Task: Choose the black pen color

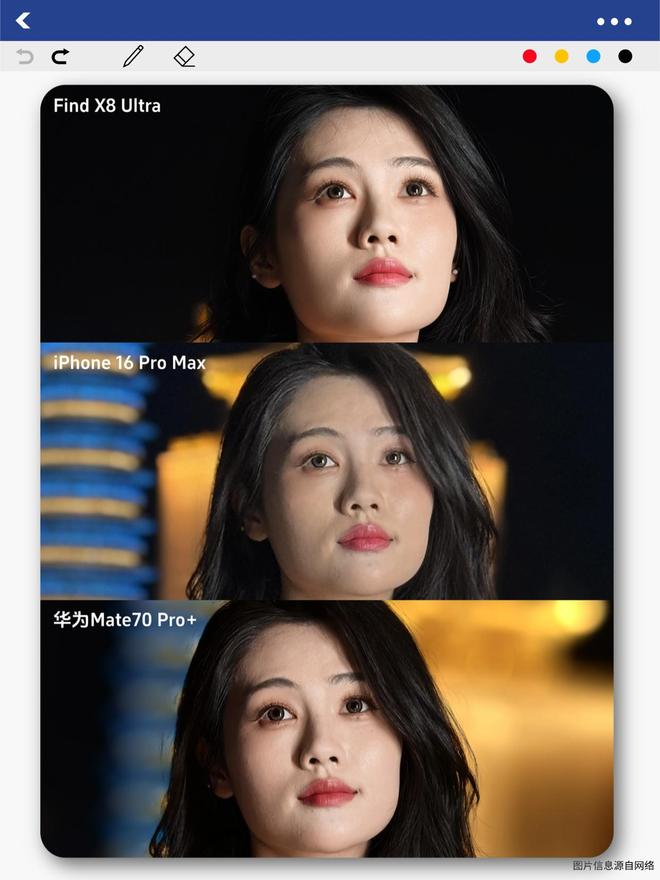Action: [625, 57]
